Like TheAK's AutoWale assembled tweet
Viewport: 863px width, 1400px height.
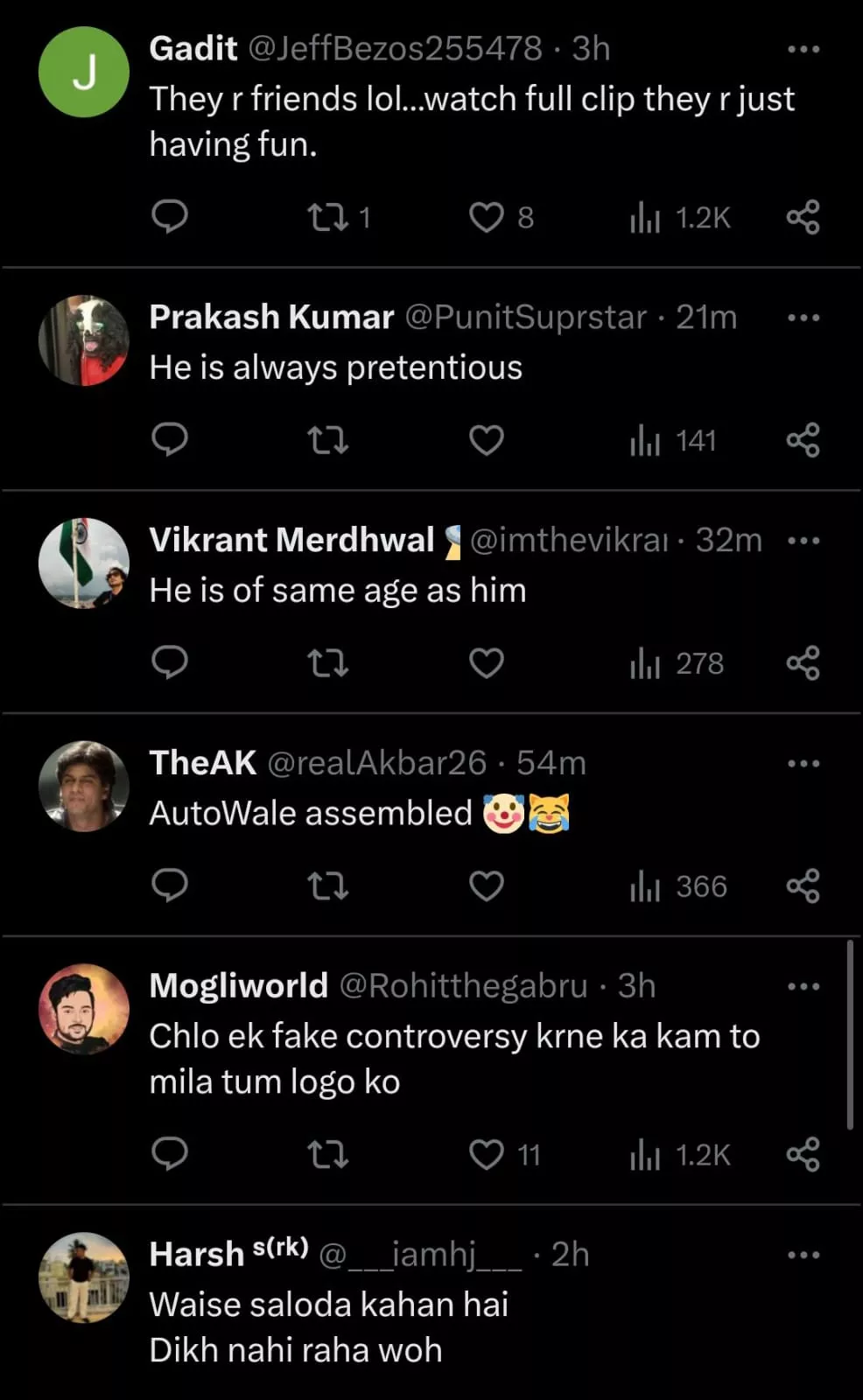[487, 886]
